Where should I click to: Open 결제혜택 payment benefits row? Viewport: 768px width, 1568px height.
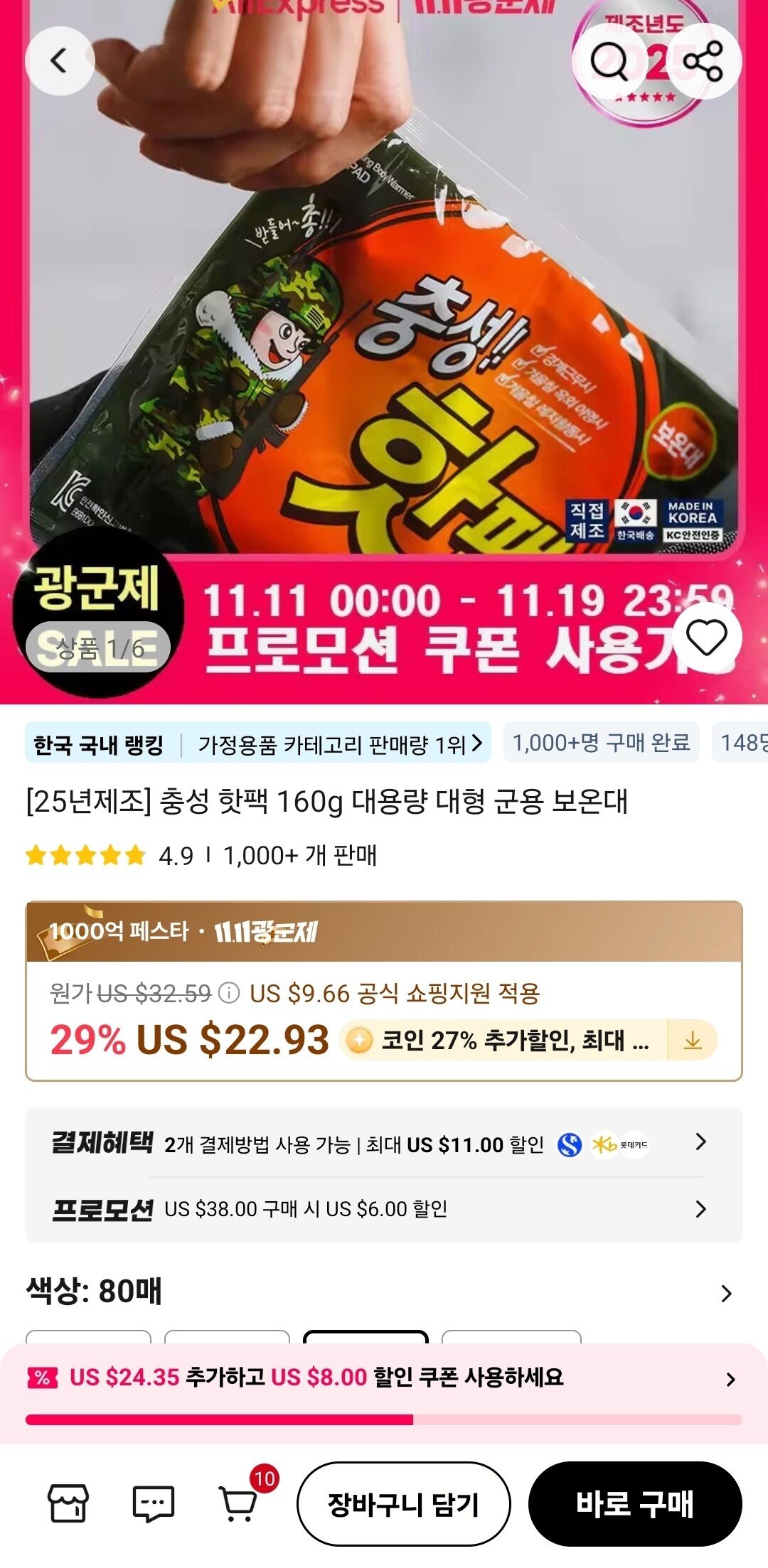point(384,1144)
